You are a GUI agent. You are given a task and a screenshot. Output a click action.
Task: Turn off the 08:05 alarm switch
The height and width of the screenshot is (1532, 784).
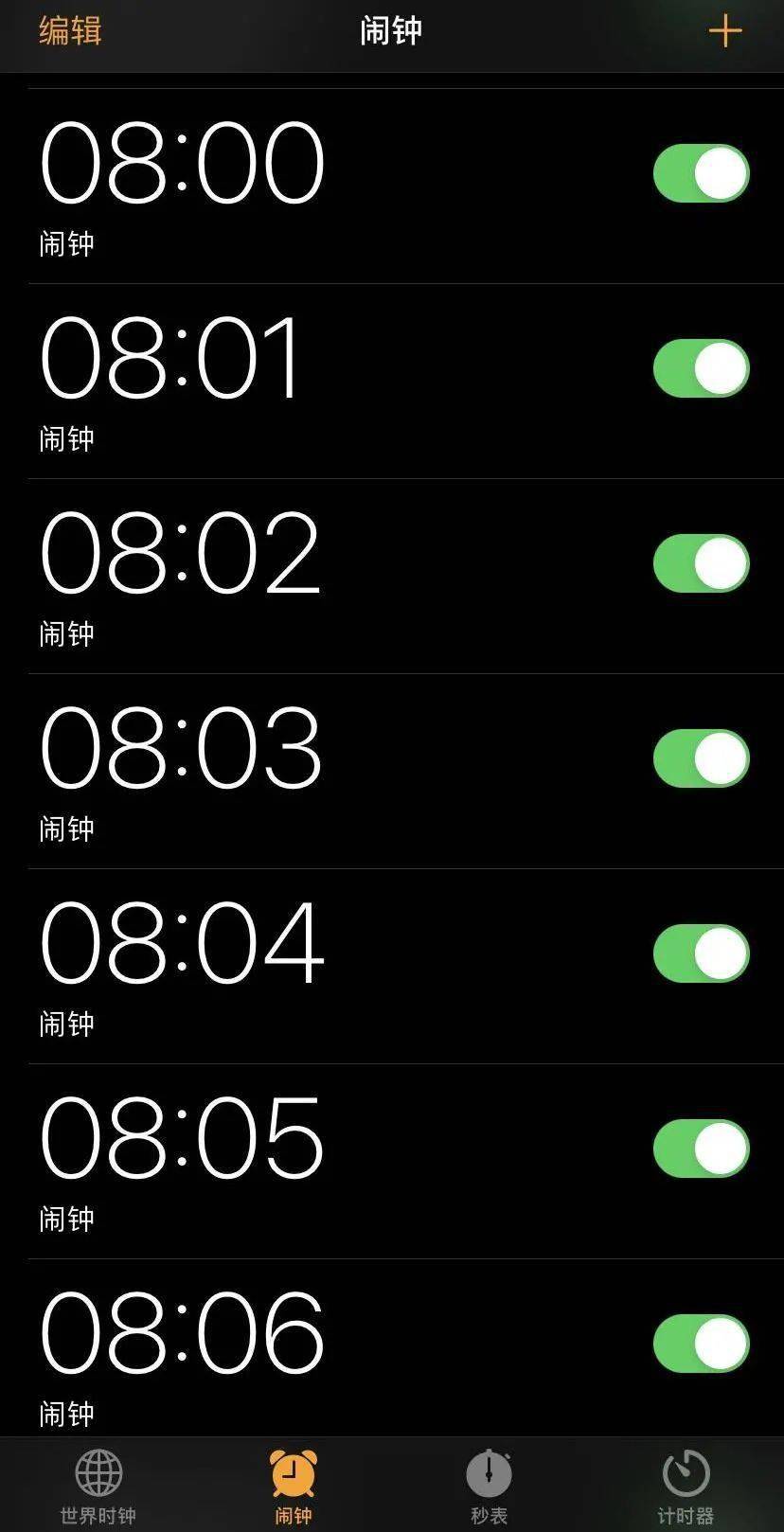(701, 1149)
